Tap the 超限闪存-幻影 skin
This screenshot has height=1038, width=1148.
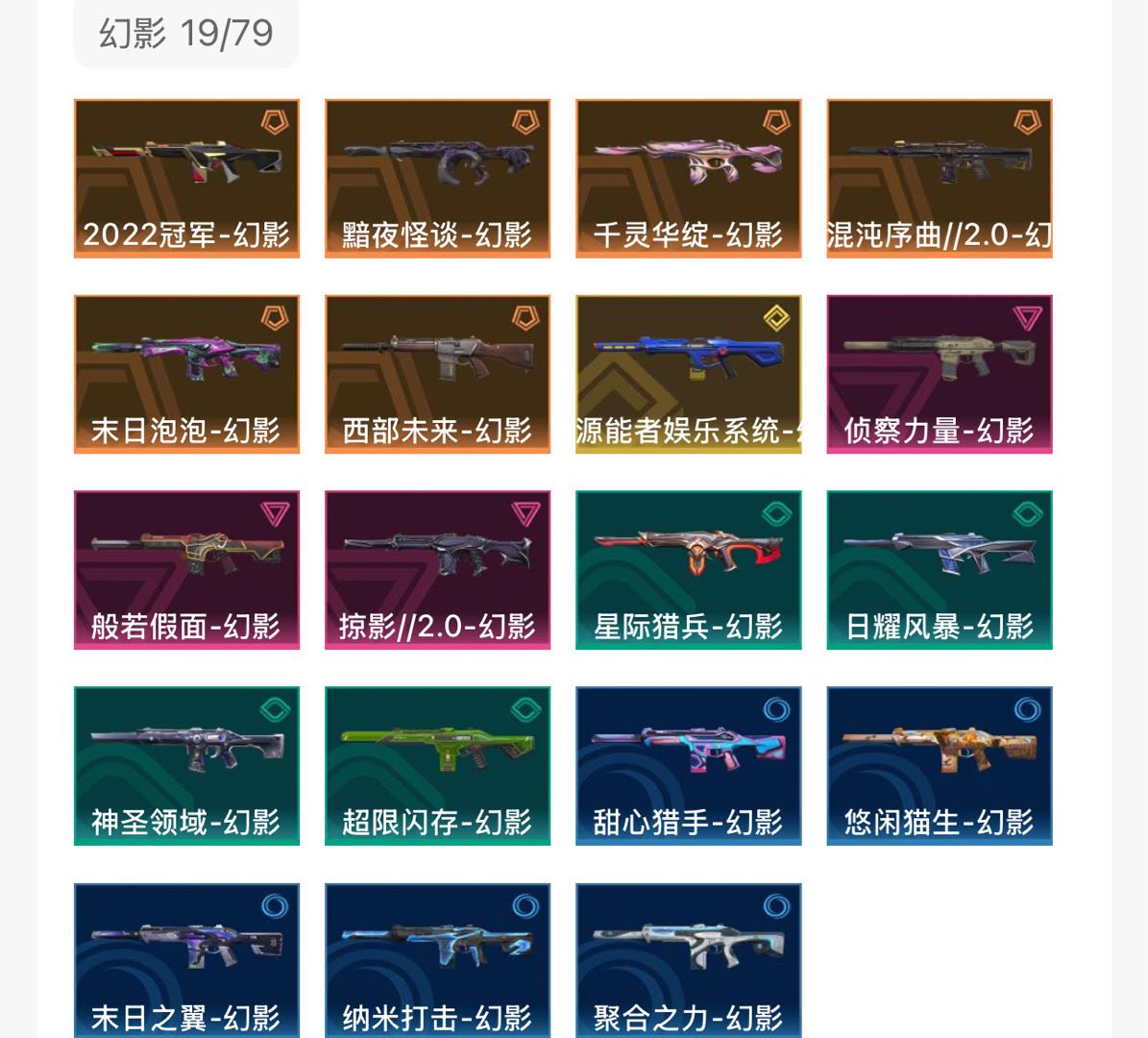438,766
